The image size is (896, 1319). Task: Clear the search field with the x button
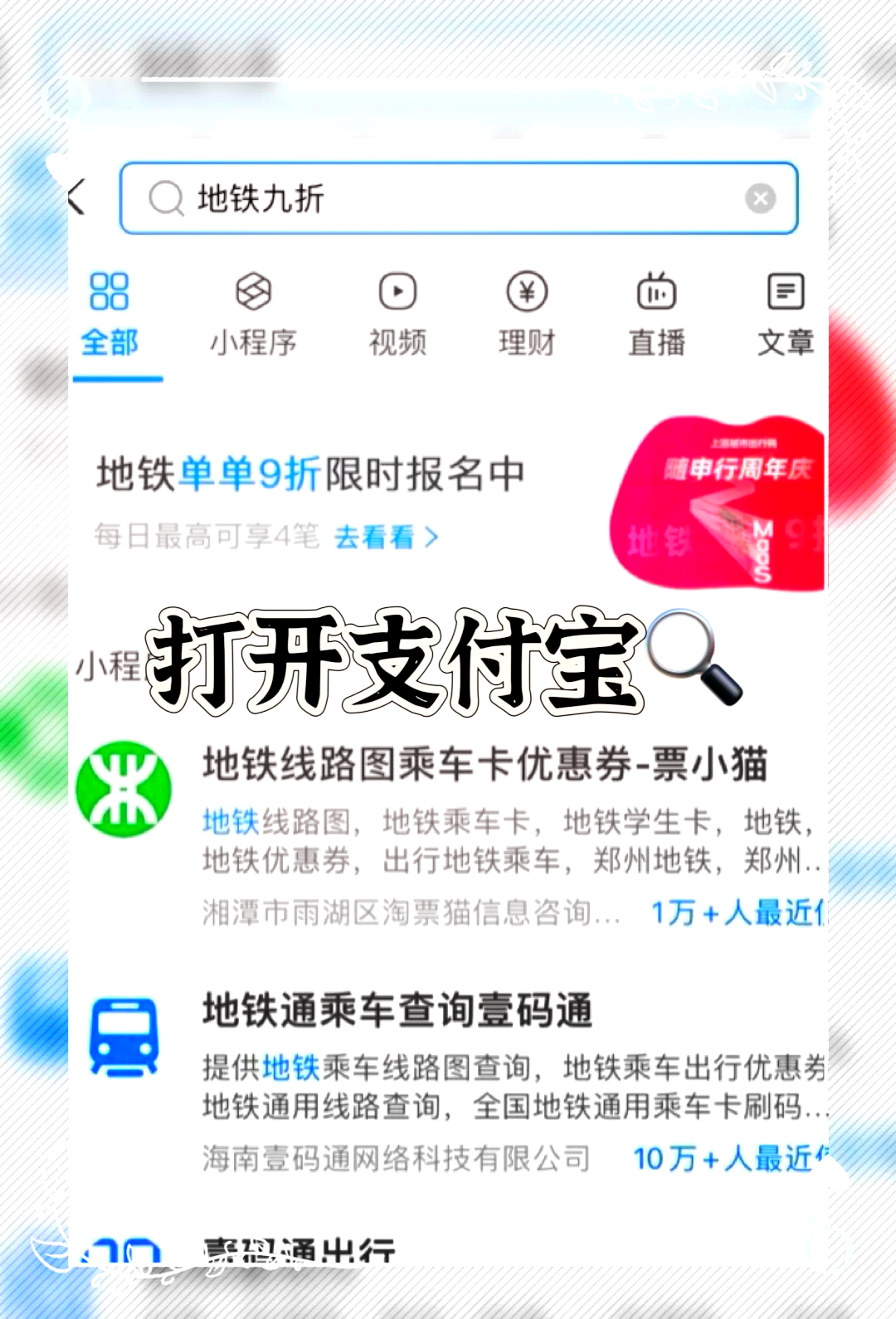(x=761, y=197)
